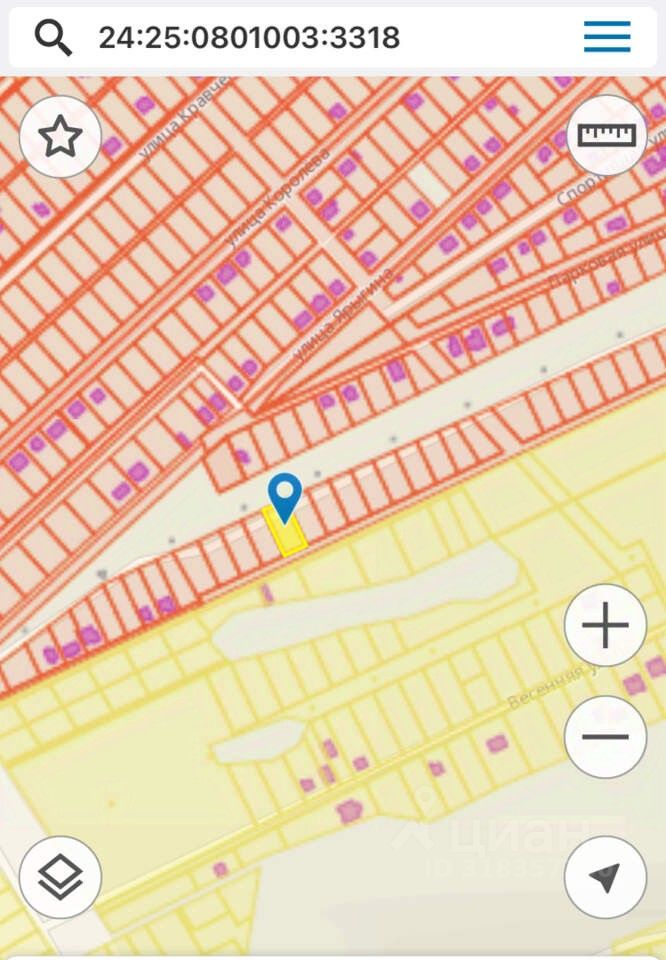Viewport: 666px width, 960px height.
Task: Open the map layers selector
Action: [x=60, y=877]
